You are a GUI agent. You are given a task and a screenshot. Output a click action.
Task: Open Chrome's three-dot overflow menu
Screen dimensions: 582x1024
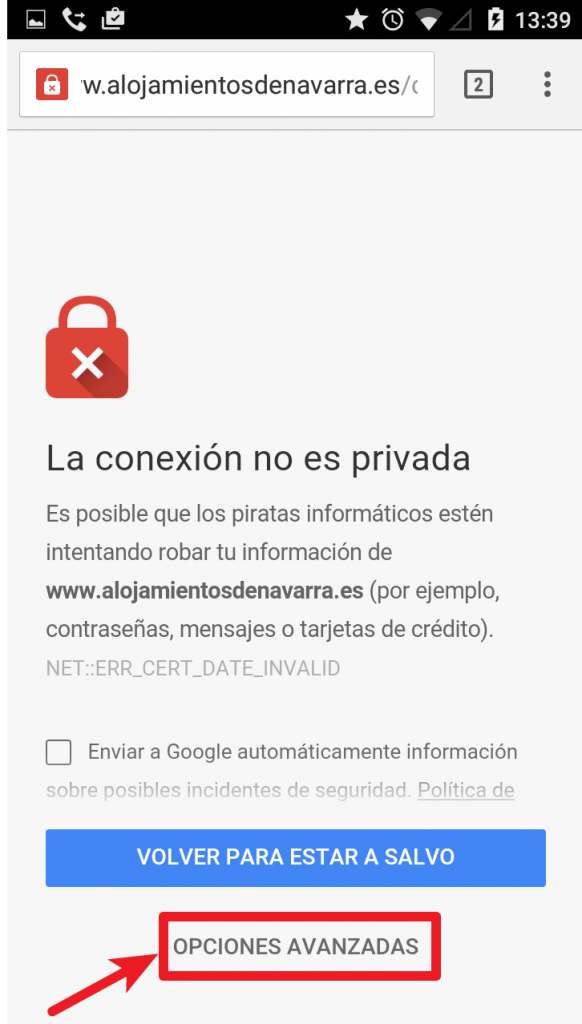tap(547, 84)
